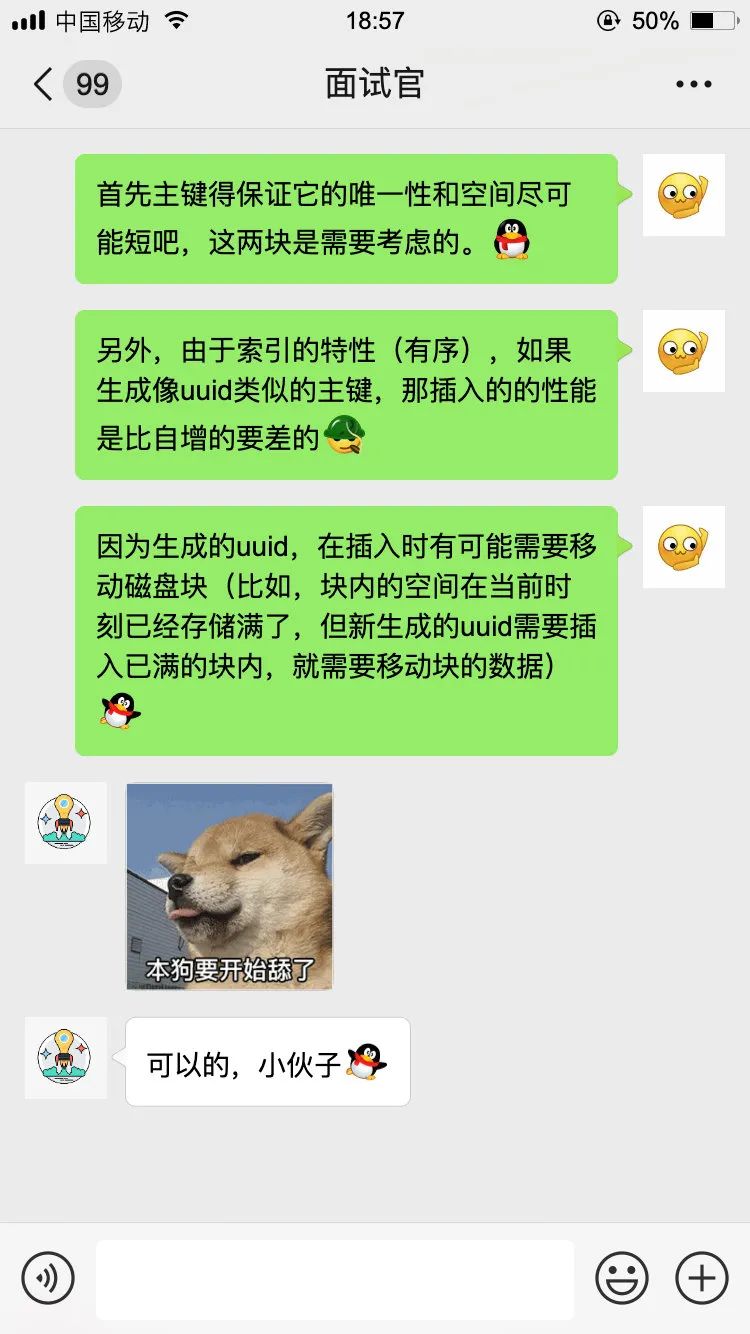Switch to voice message input
The image size is (750, 1334).
pyautogui.click(x=48, y=1277)
